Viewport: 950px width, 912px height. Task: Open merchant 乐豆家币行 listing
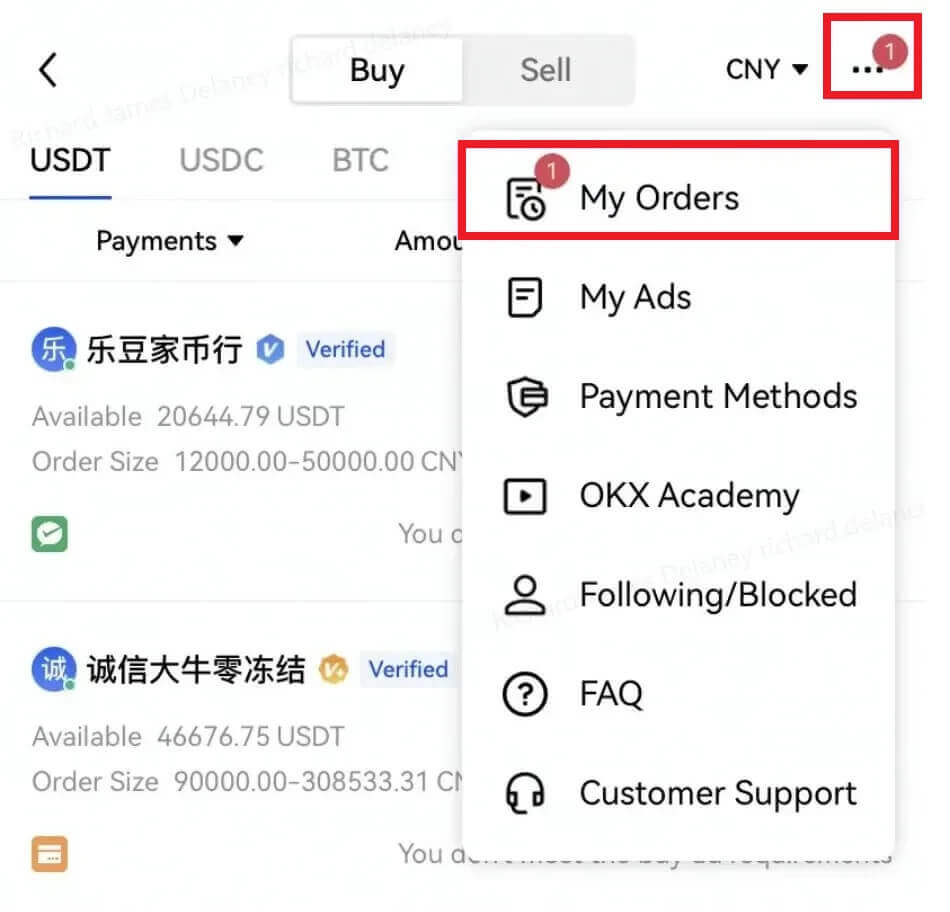[x=164, y=350]
